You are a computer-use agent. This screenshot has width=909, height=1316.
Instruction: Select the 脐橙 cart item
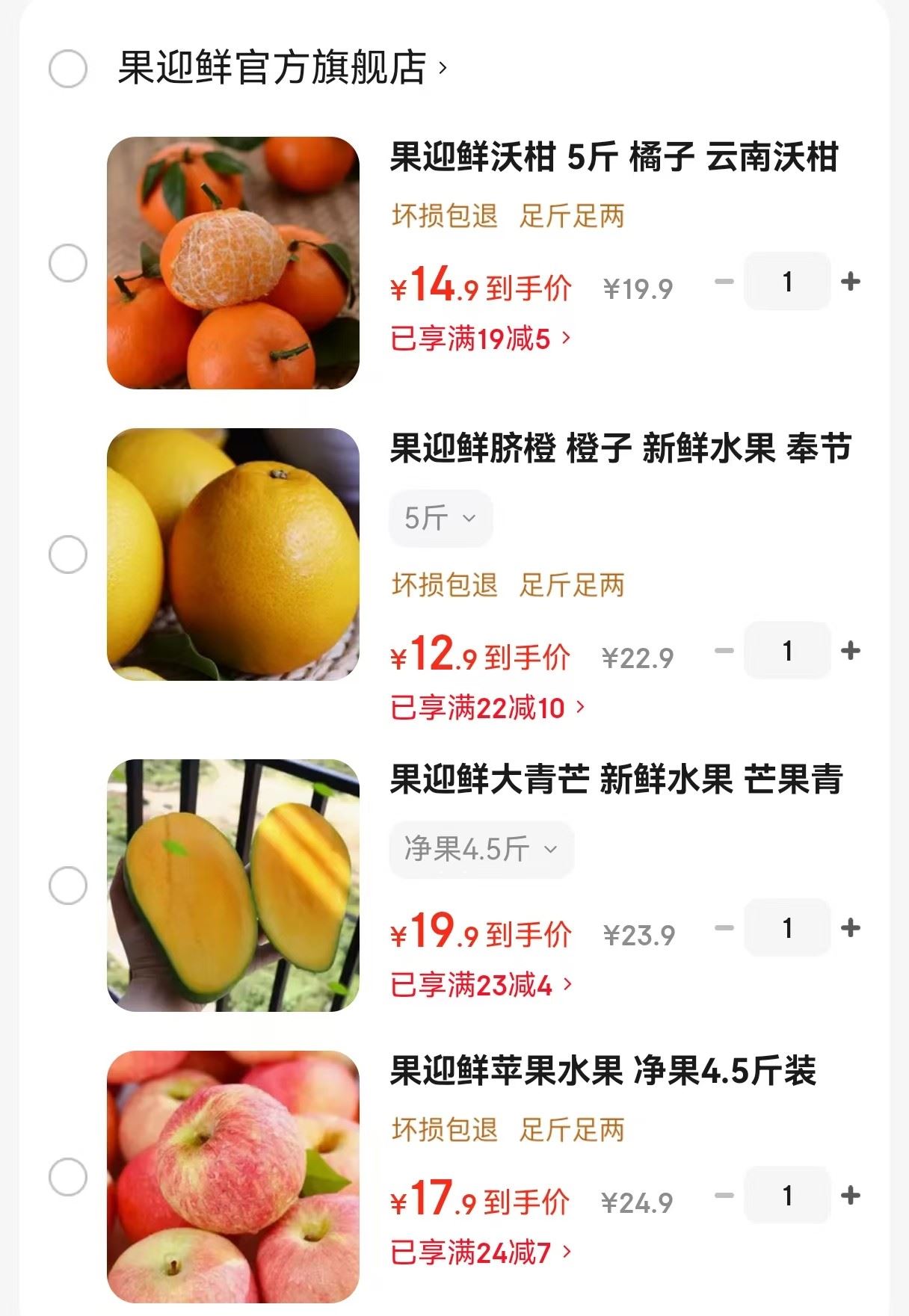pos(68,554)
